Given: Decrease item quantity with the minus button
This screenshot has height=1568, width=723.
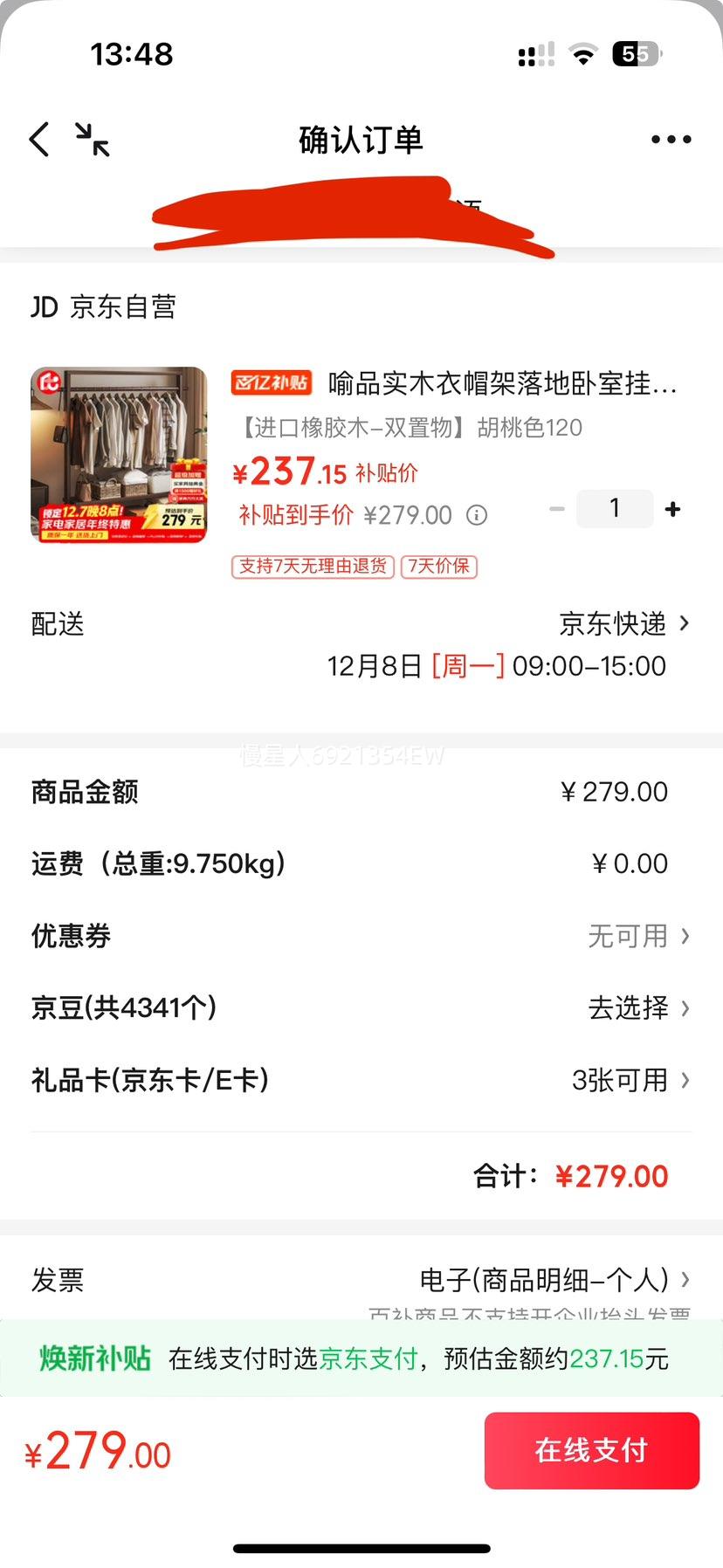Looking at the screenshot, I should click(557, 509).
